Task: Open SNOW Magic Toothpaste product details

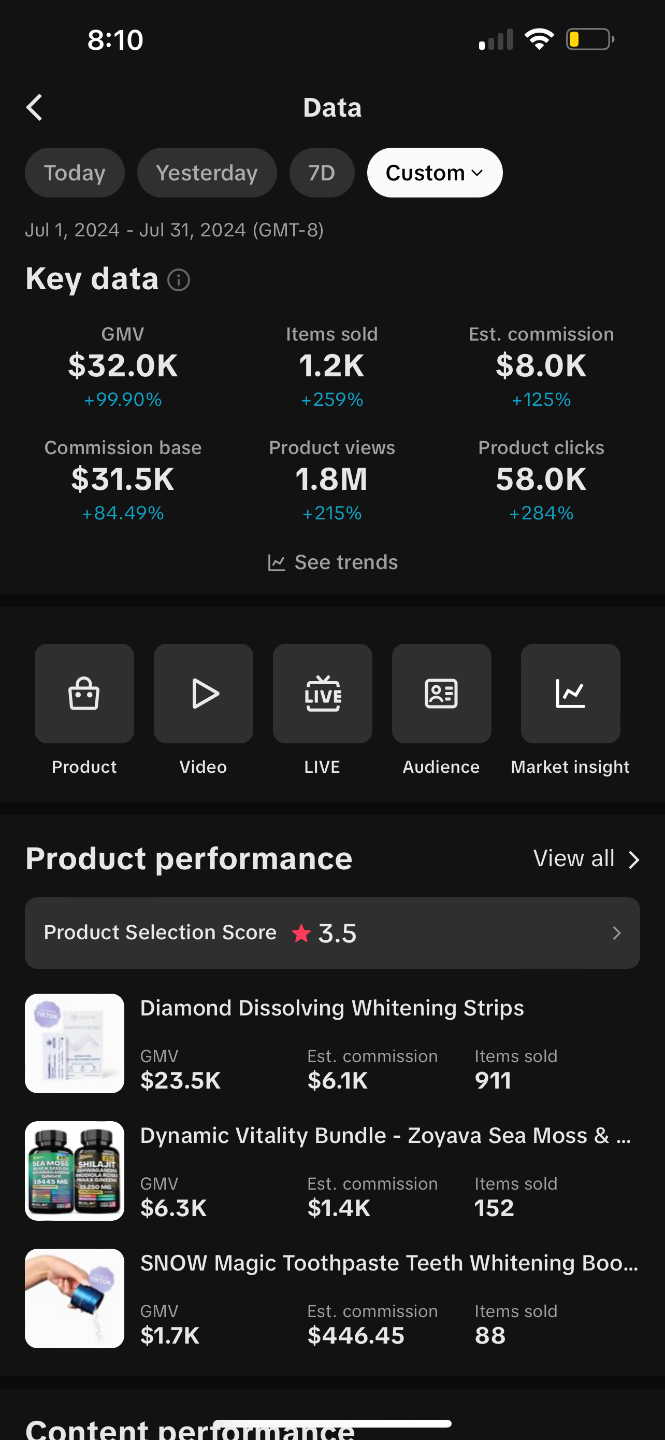Action: 388,1264
